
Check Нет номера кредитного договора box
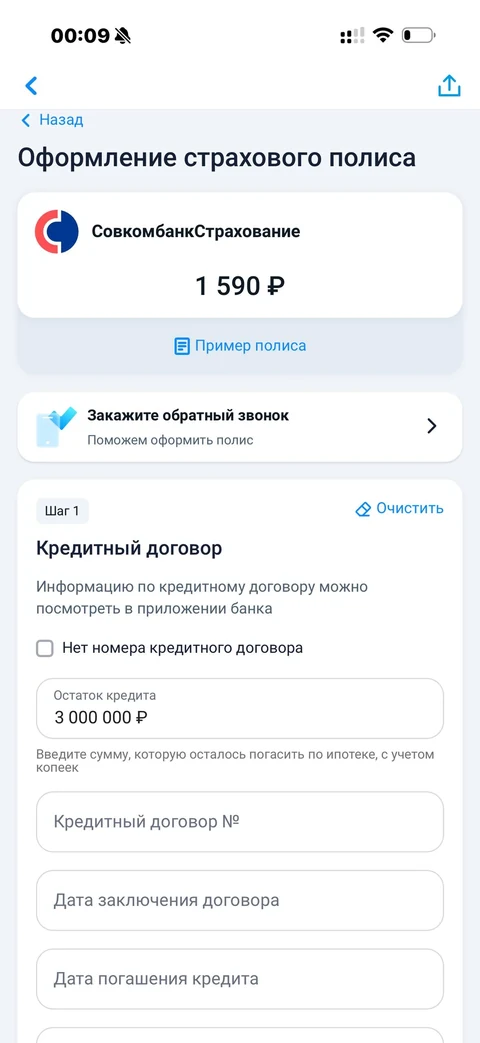coord(45,648)
